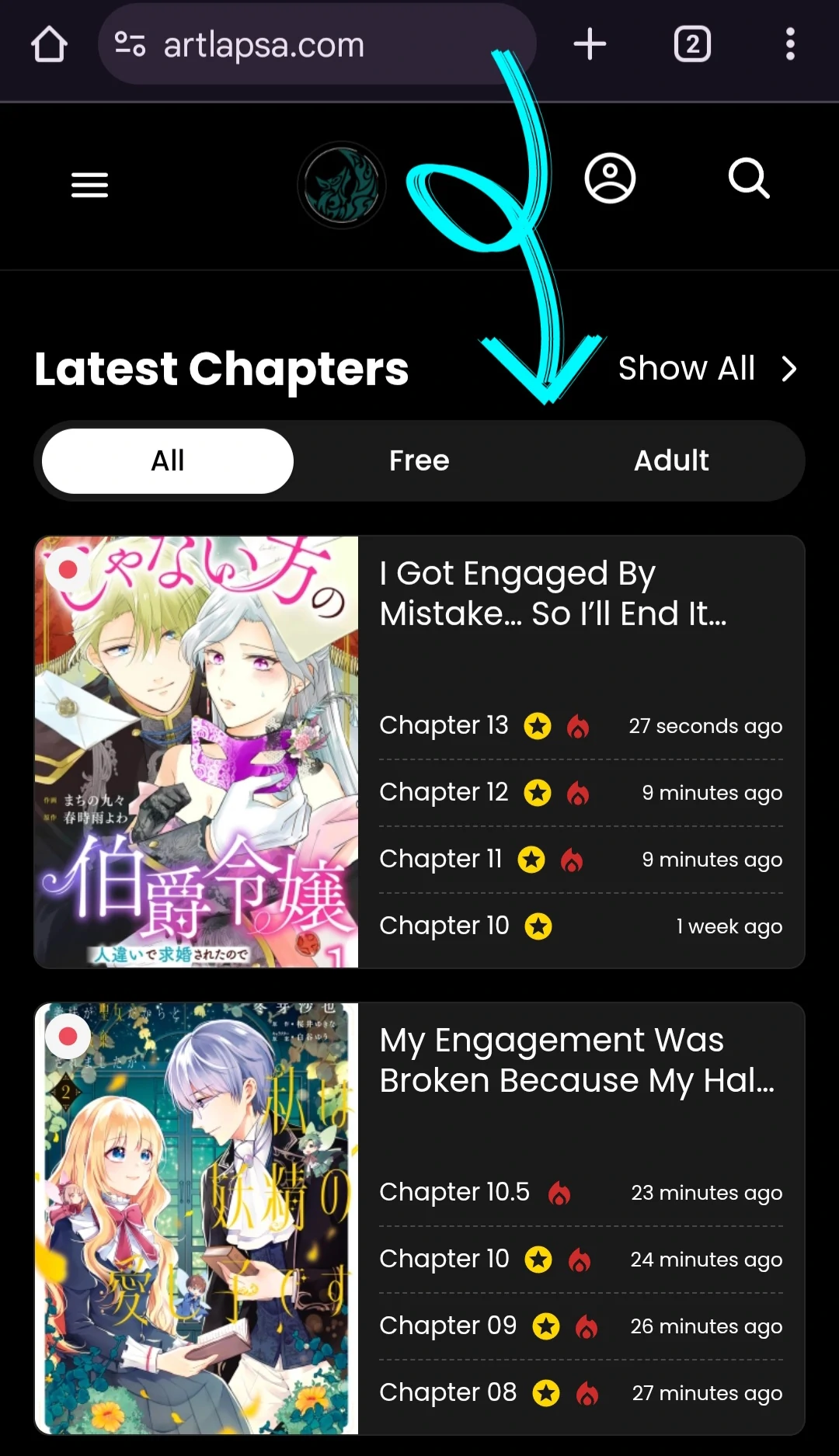
Task: Switch to the Free tab
Action: coord(419,460)
